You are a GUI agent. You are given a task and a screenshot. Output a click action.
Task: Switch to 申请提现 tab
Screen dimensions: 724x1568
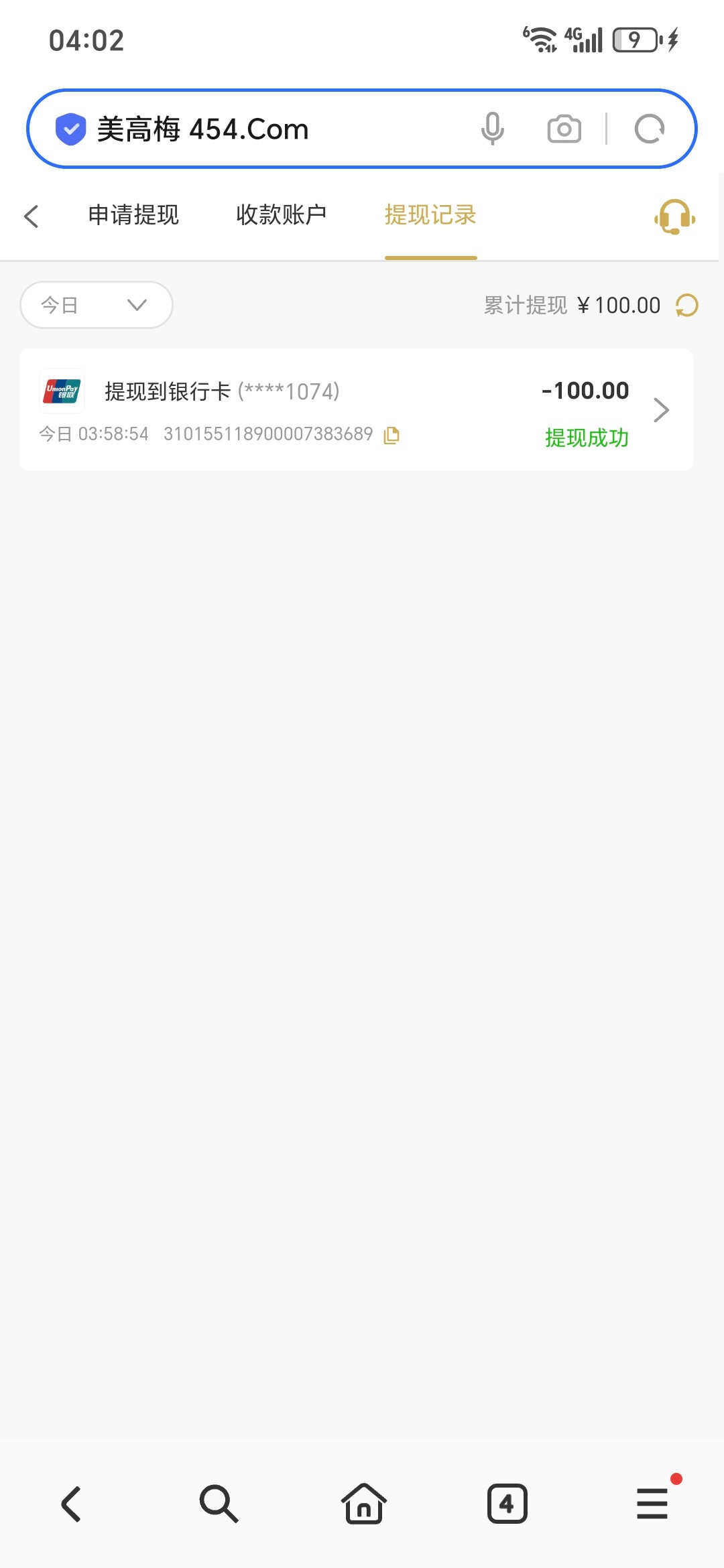click(133, 215)
